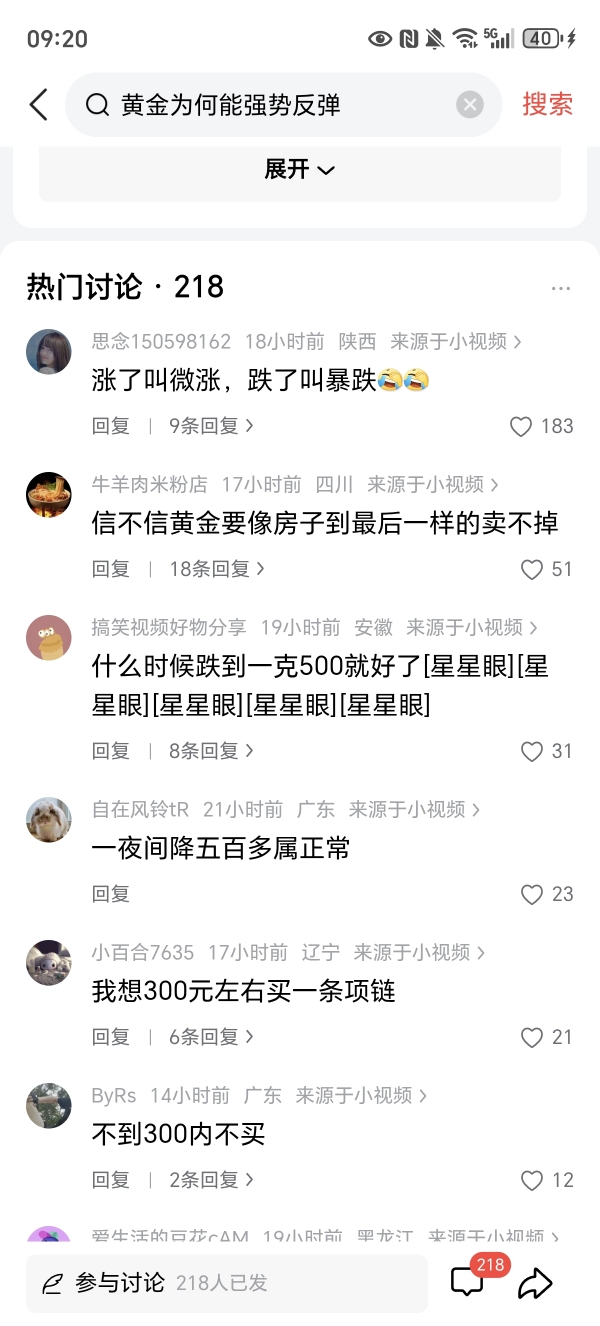The height and width of the screenshot is (1326, 600).
Task: Go back using the top-left arrow
Action: [38, 104]
